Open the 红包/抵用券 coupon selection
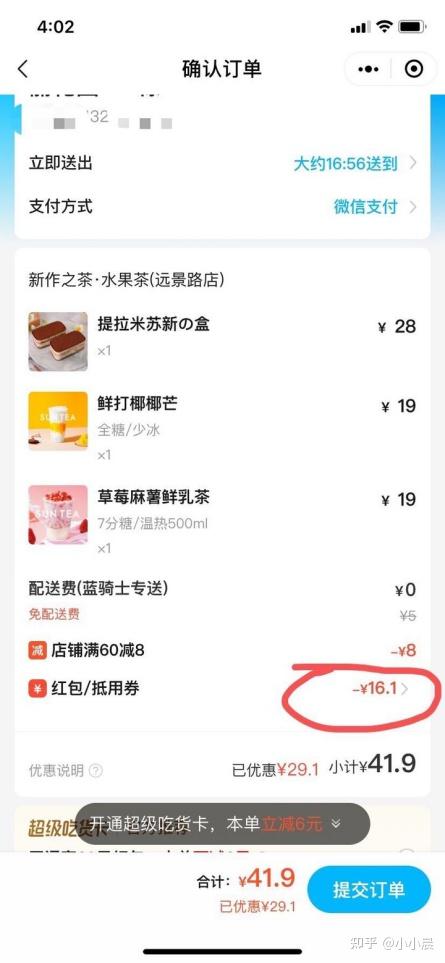Screen dimensions: 445x963 click(222, 688)
